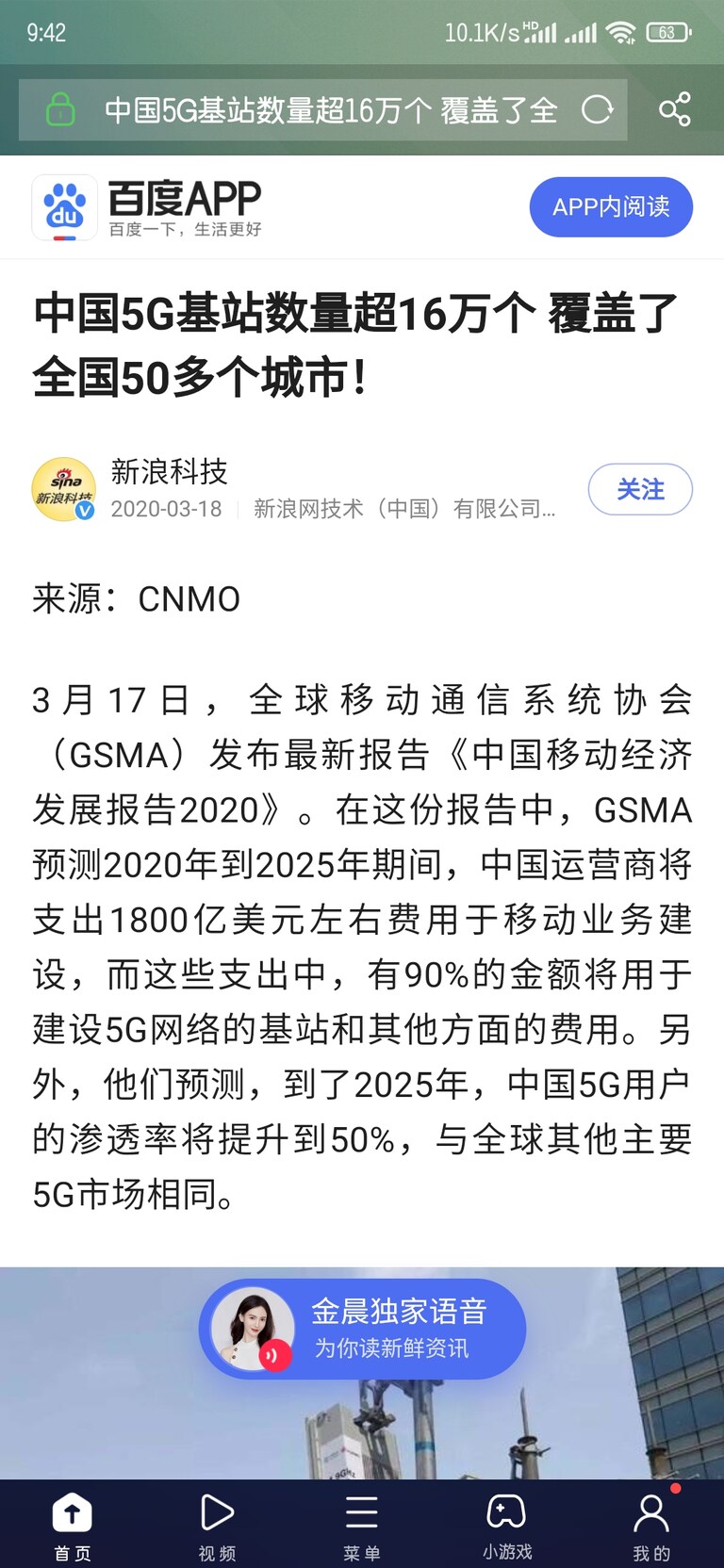Reload the page with the refresh icon
The width and height of the screenshot is (724, 1568).
597,110
